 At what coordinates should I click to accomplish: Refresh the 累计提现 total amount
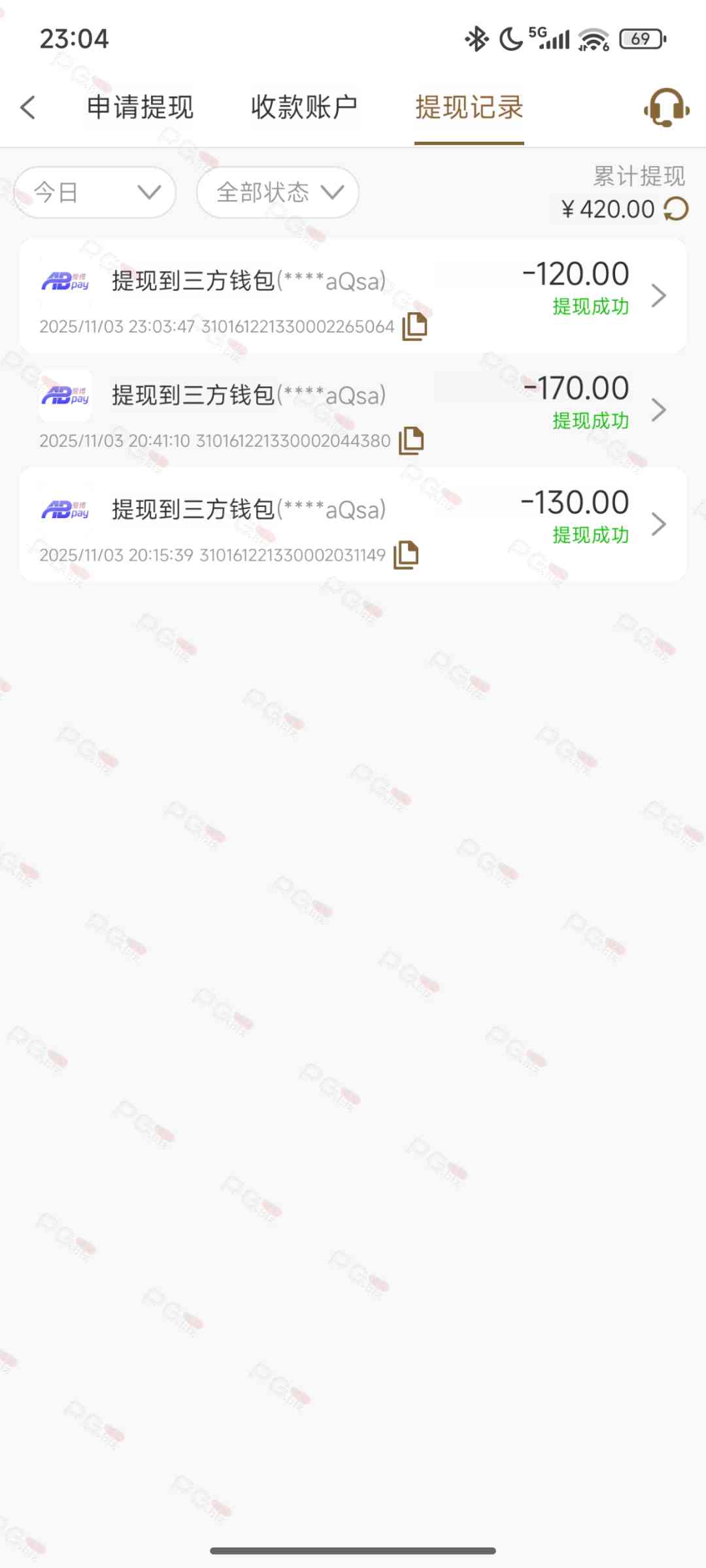(676, 210)
